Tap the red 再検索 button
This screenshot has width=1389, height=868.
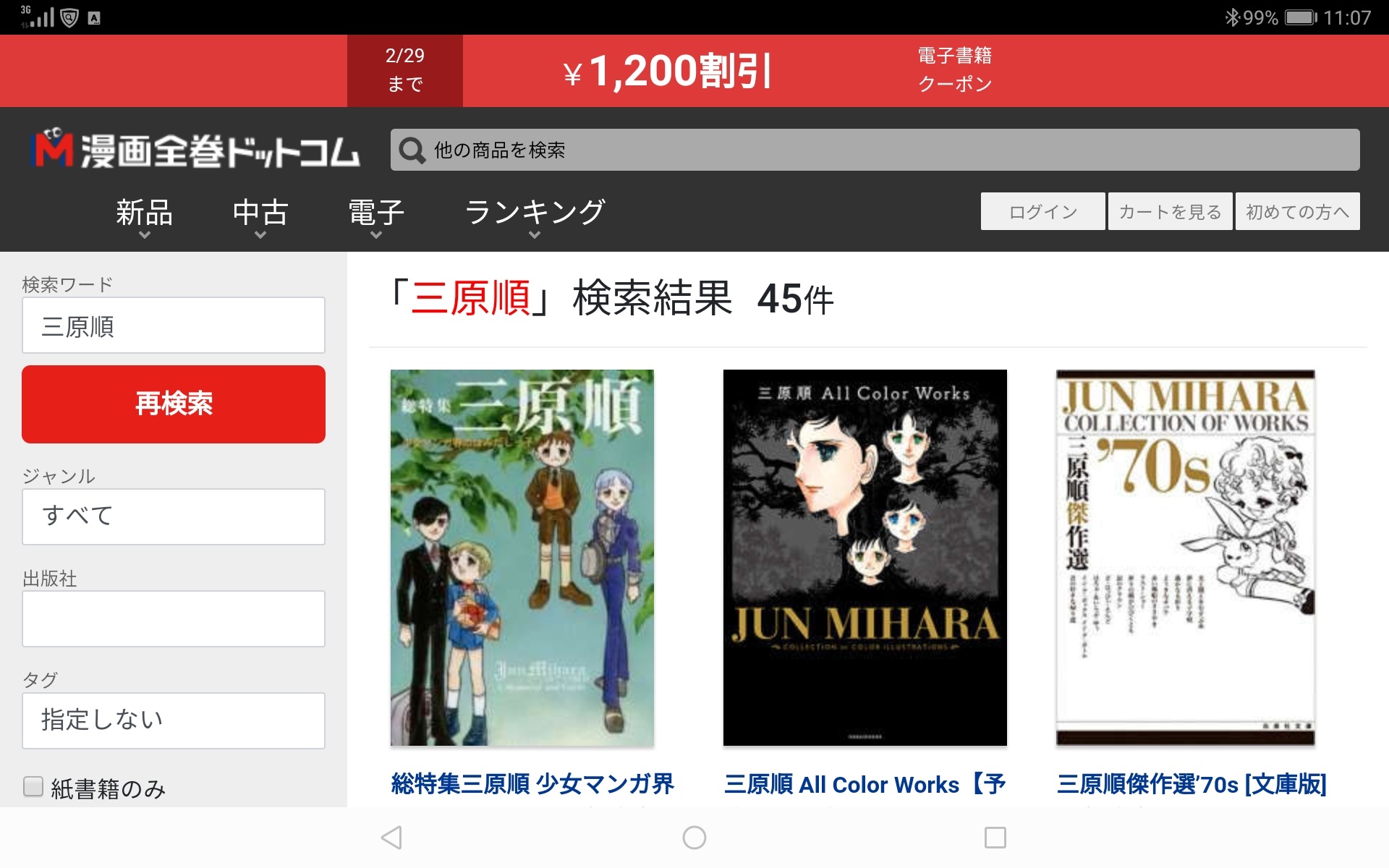[x=174, y=404]
